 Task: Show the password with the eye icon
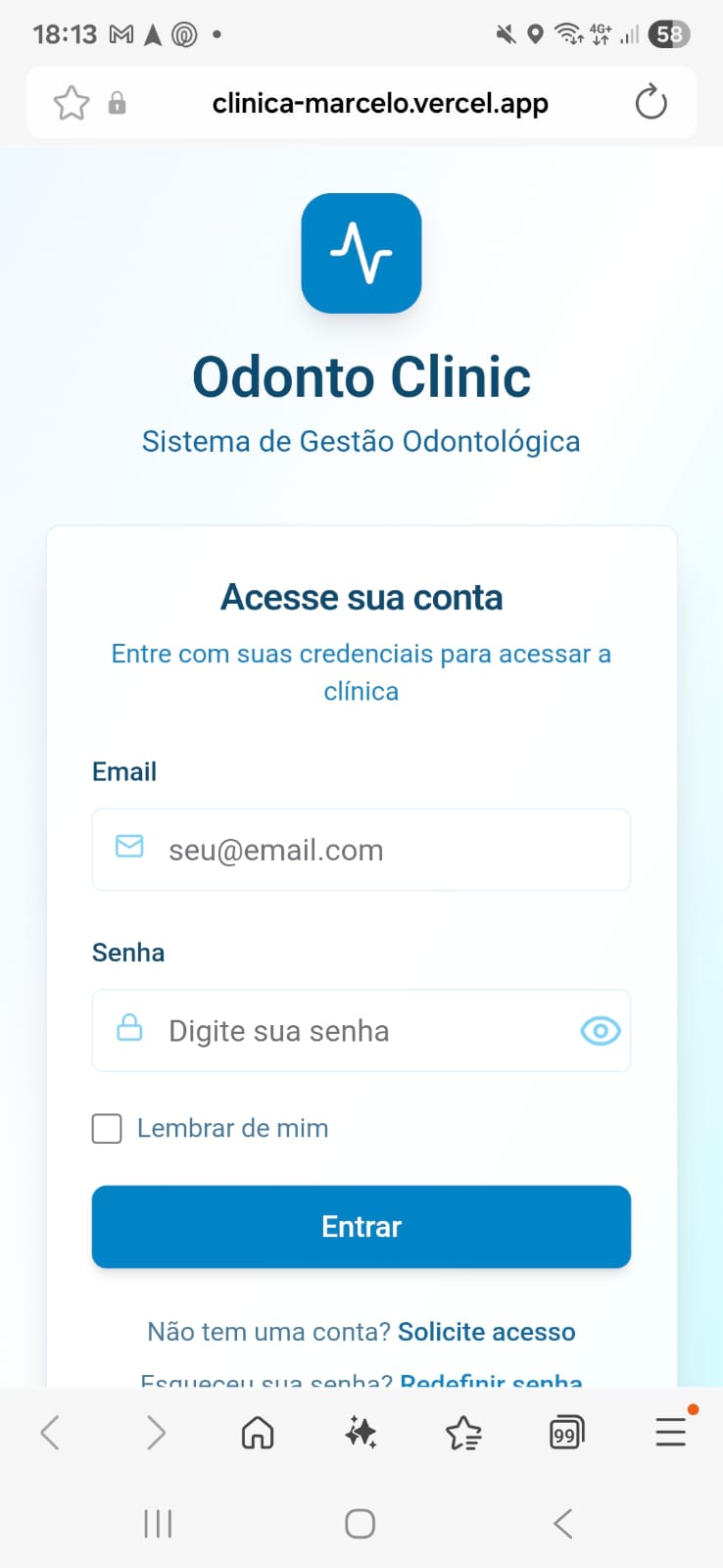[600, 1031]
